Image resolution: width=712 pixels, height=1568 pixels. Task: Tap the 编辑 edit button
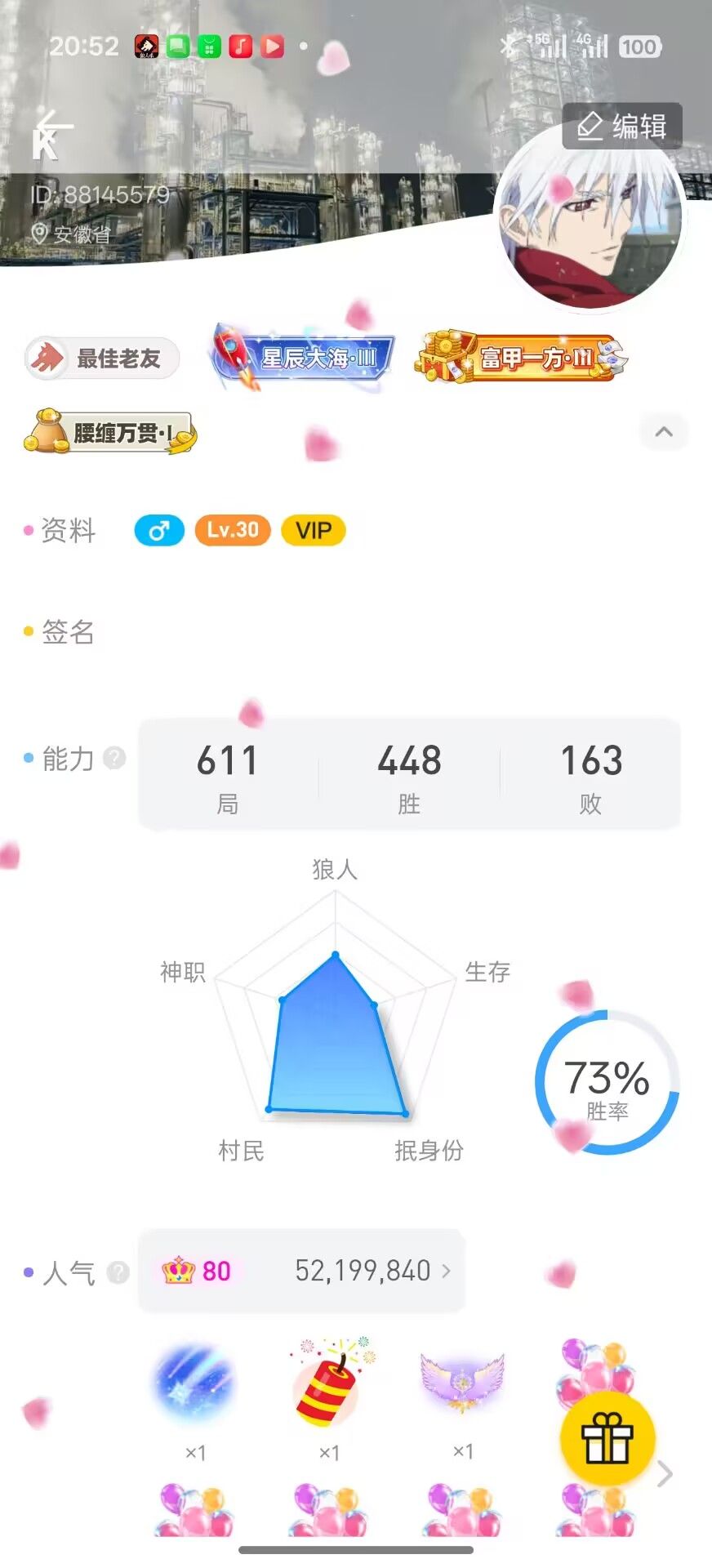[622, 125]
